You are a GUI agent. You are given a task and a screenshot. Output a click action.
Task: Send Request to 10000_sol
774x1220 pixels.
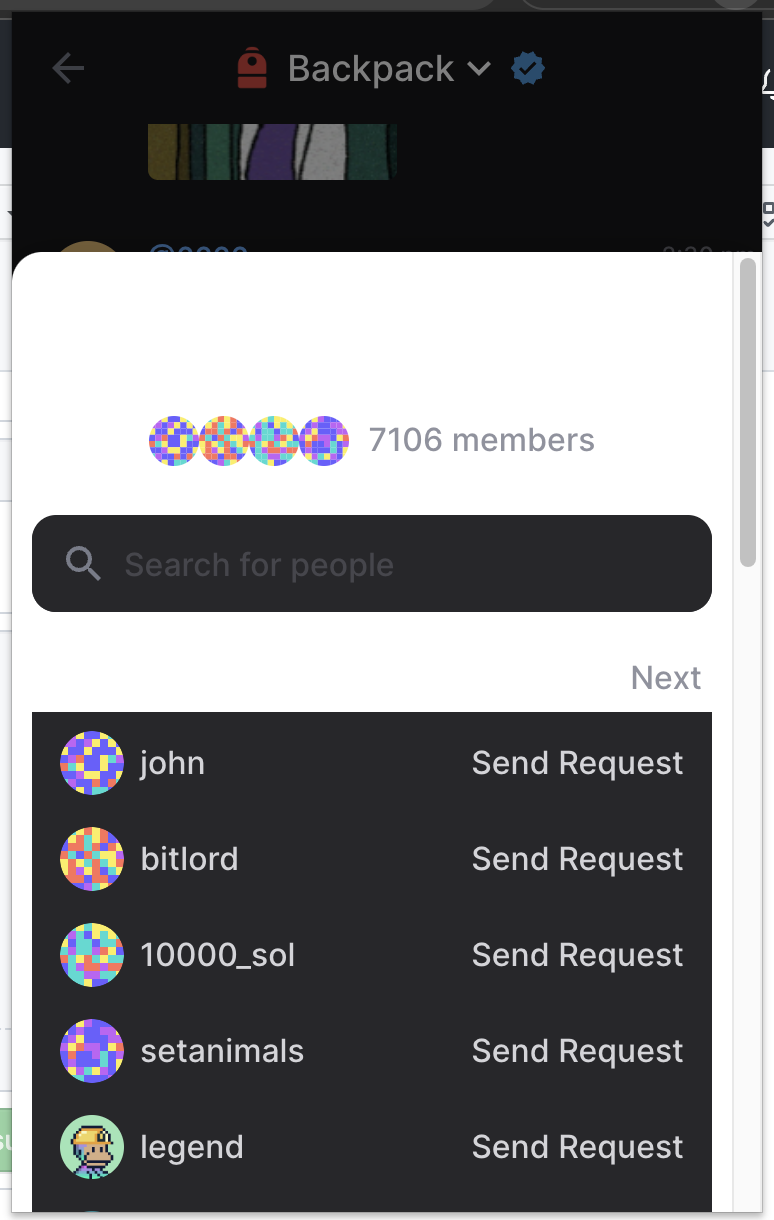tap(577, 954)
